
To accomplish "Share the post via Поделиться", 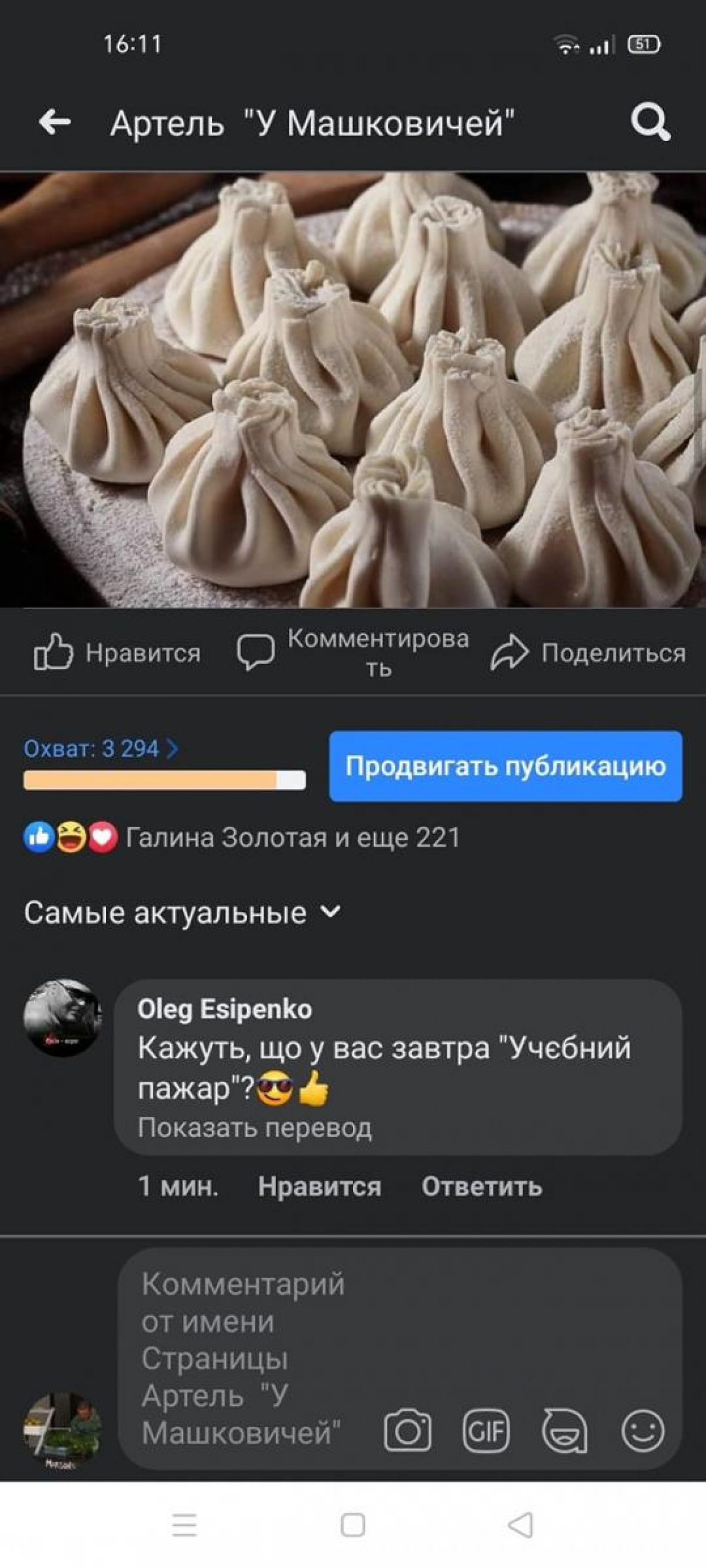I will (588, 653).
